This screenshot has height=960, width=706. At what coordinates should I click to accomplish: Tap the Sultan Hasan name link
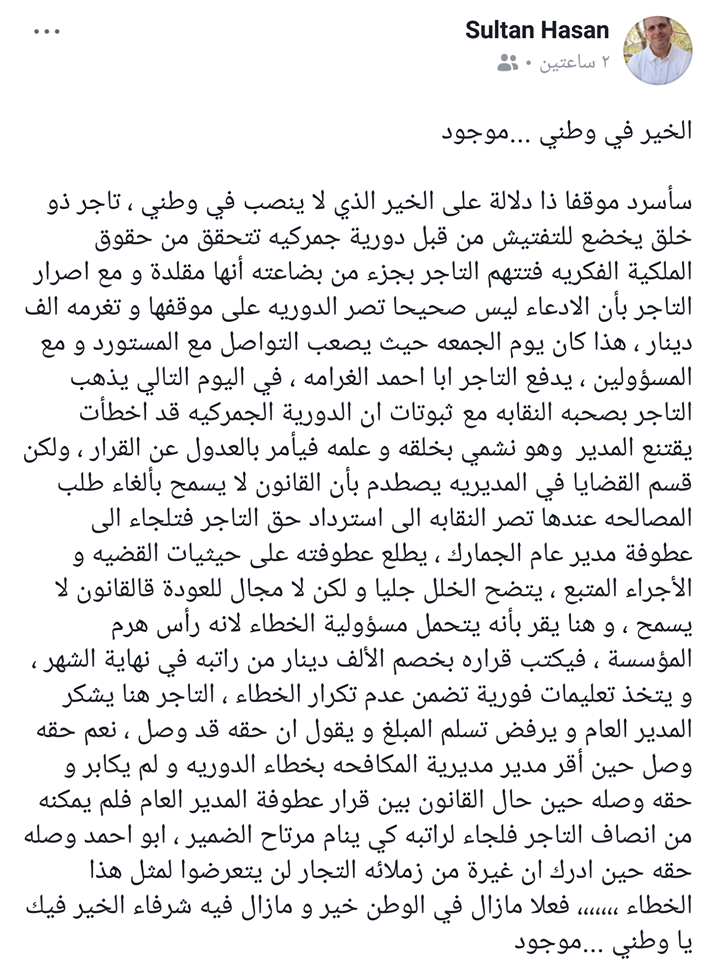pos(537,30)
